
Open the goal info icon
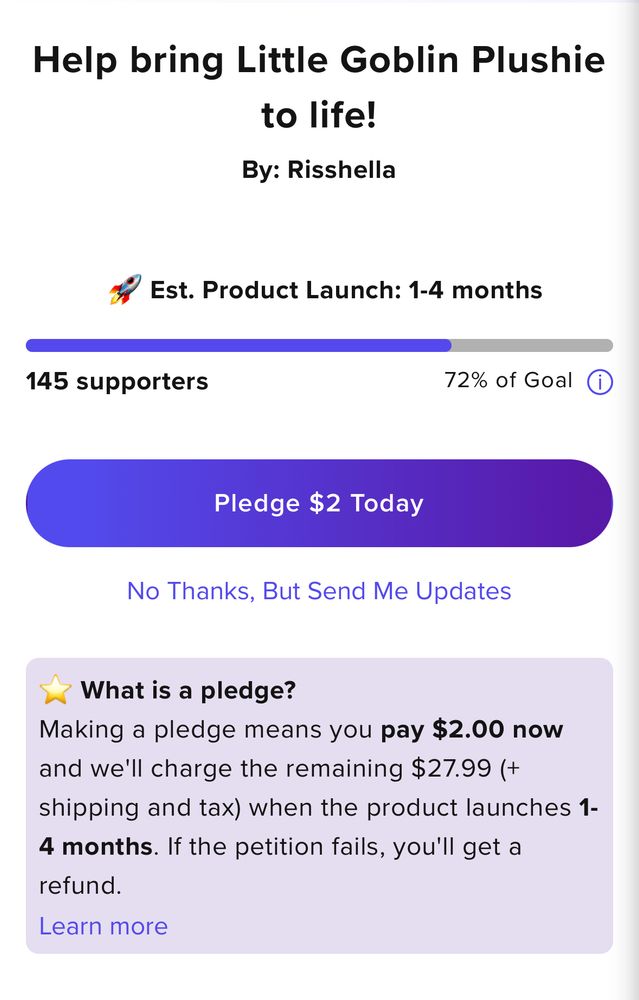click(x=599, y=382)
